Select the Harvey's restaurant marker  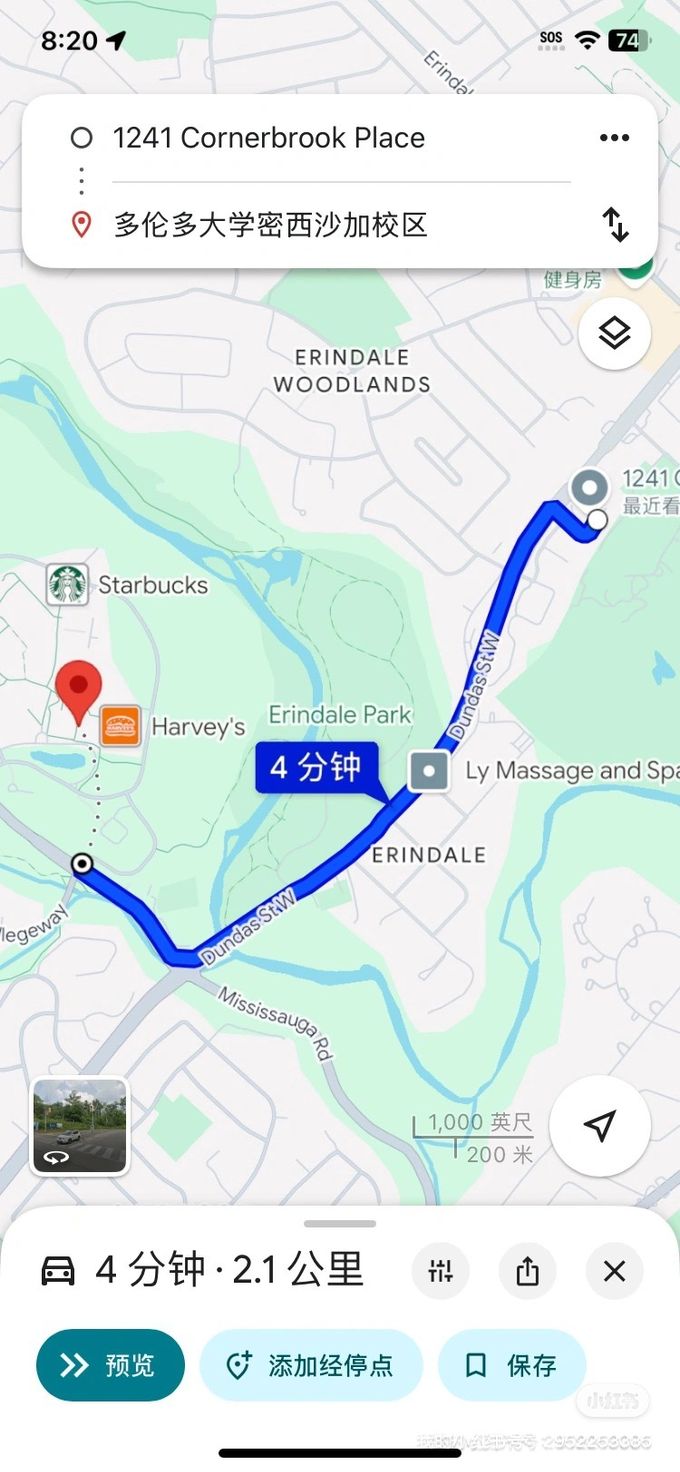click(121, 726)
